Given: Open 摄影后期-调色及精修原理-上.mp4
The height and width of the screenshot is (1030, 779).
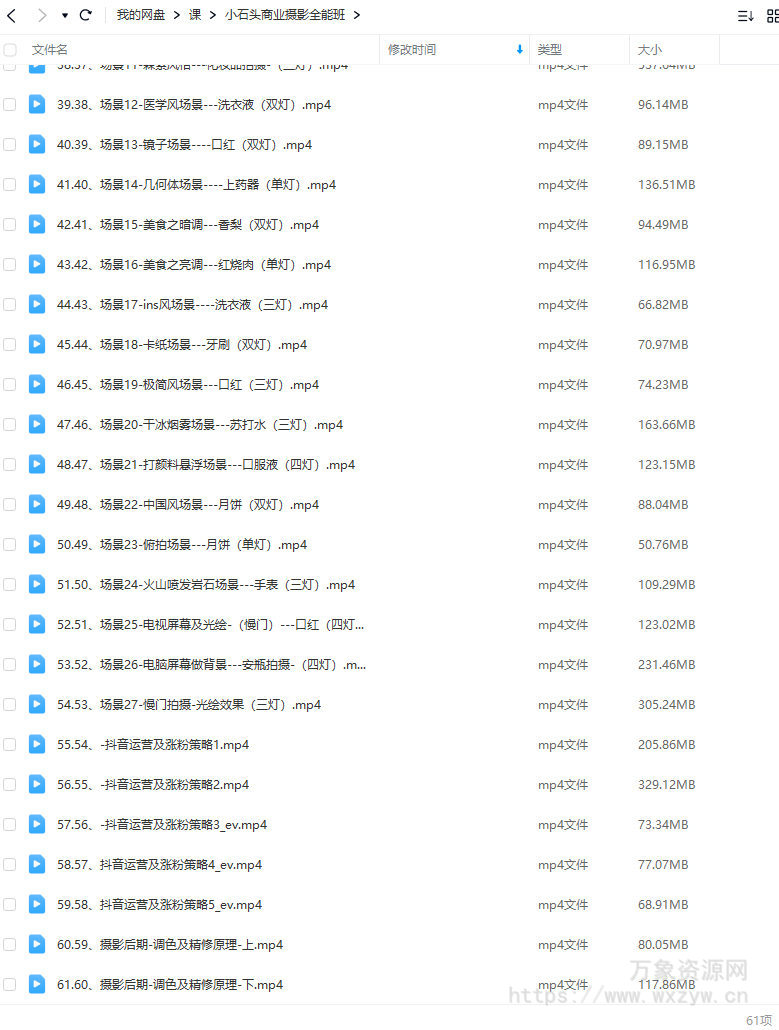Looking at the screenshot, I should [x=170, y=945].
